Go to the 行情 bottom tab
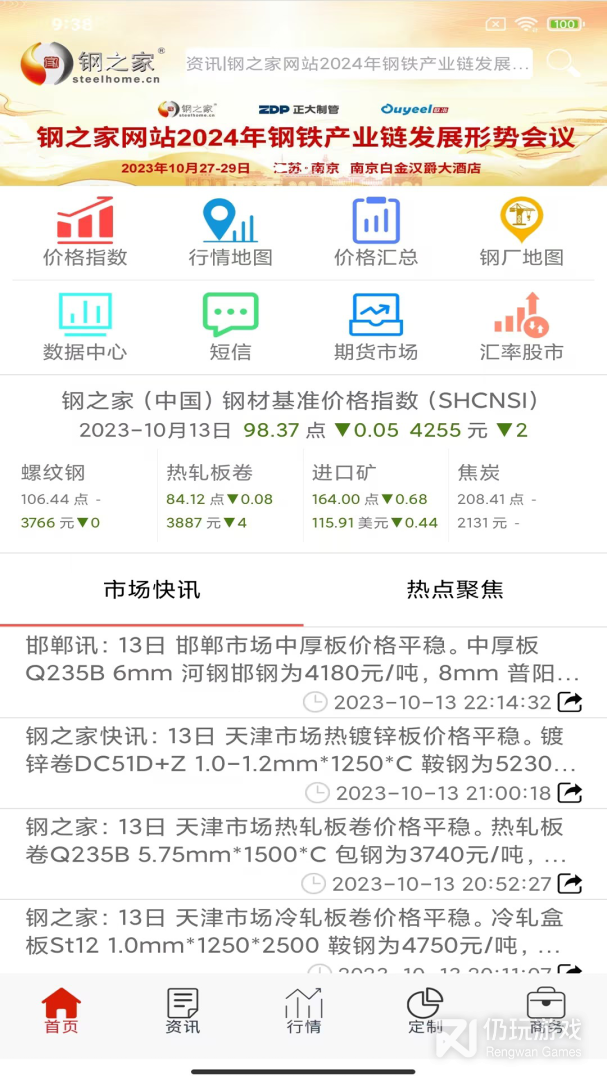Viewport: 607px width, 1080px height. coord(303,1010)
